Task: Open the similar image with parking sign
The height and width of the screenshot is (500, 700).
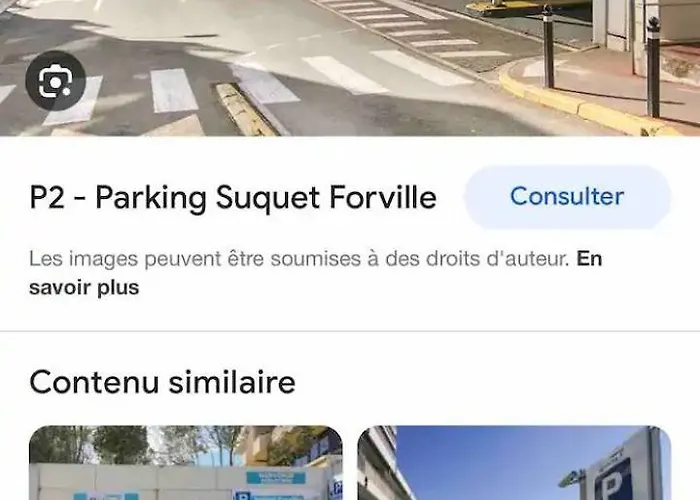Action: (514, 463)
